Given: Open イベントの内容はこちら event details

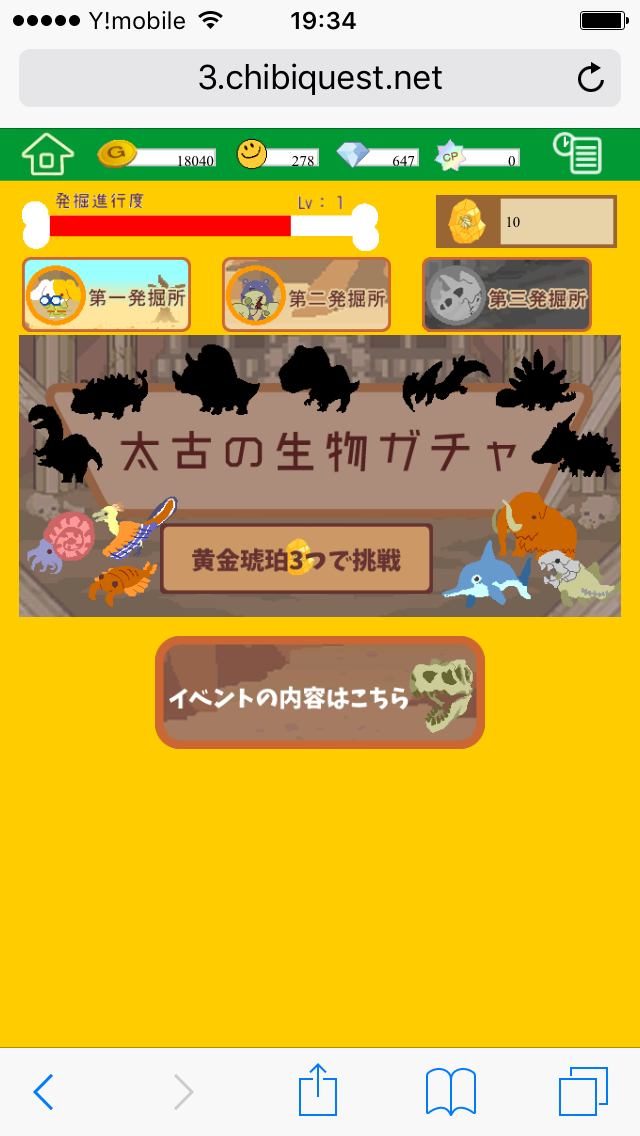Looking at the screenshot, I should tap(320, 693).
